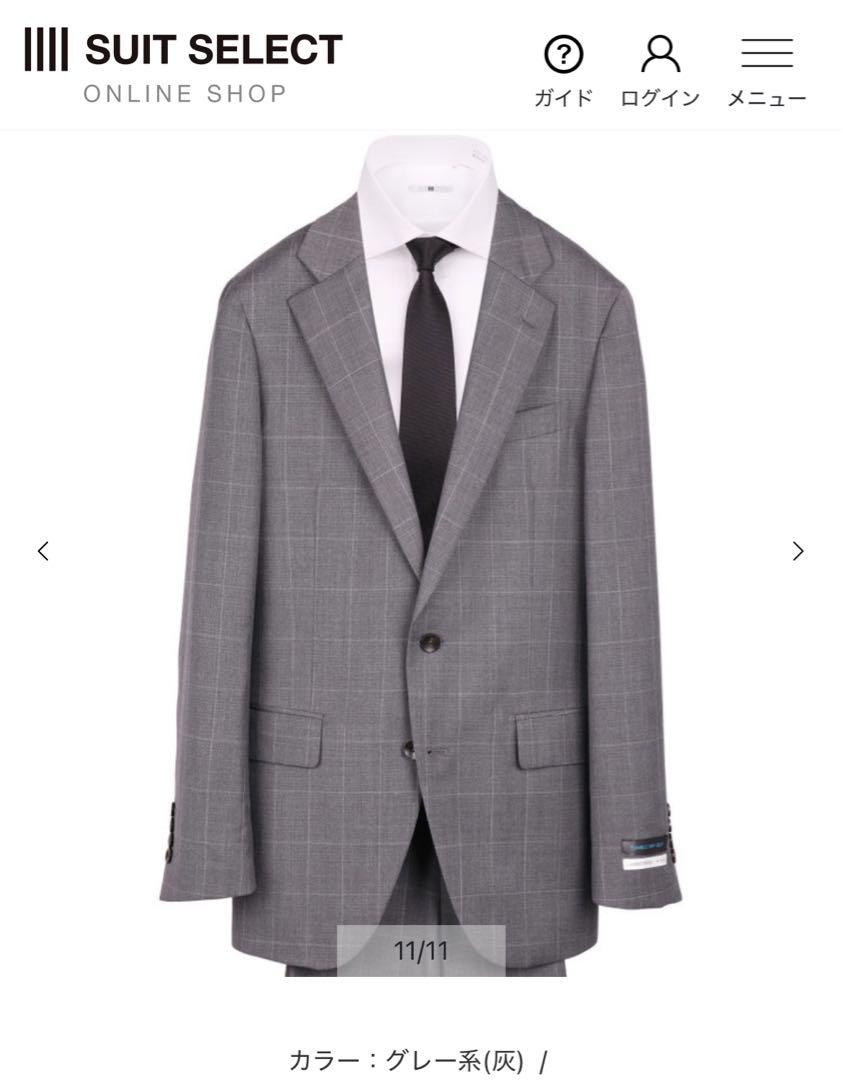Show the previous product image
This screenshot has height=1080, width=843.
[x=43, y=551]
